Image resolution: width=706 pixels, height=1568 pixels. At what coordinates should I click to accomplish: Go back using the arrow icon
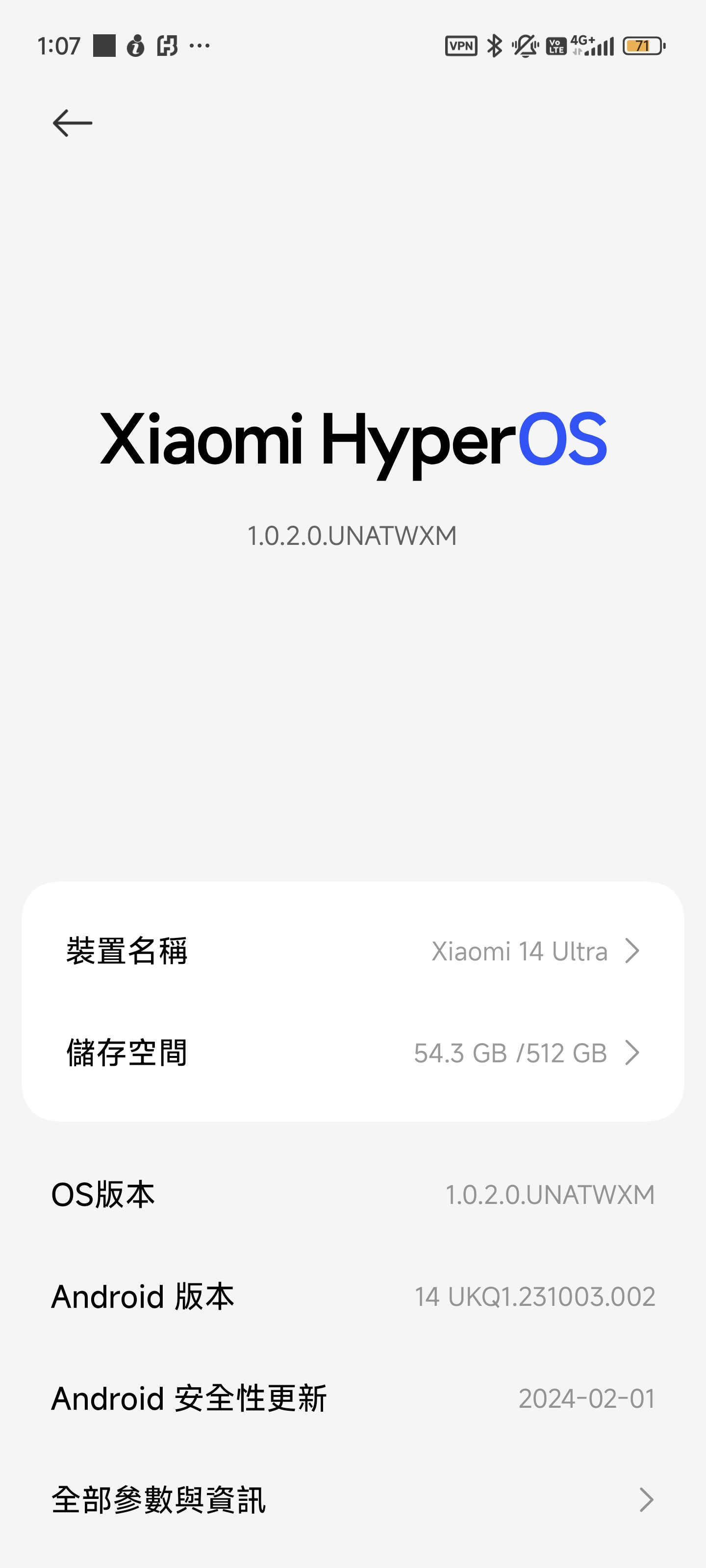pos(73,123)
